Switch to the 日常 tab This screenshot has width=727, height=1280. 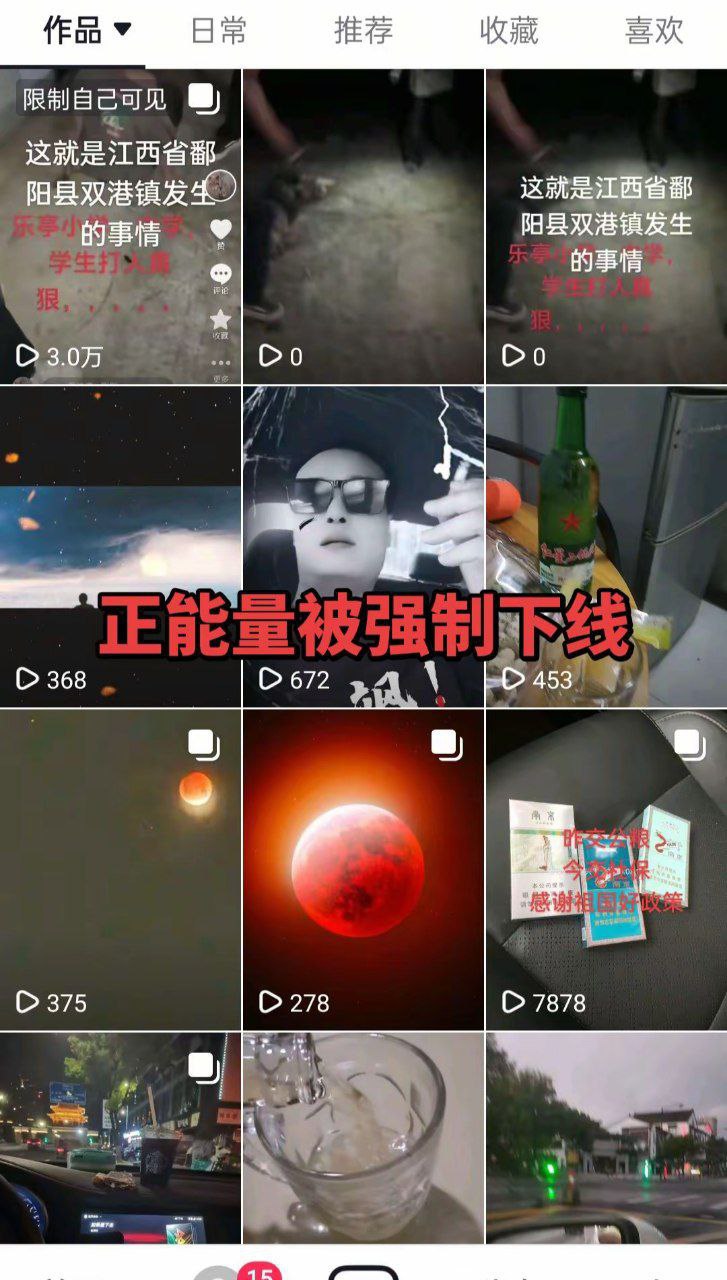[x=218, y=31]
